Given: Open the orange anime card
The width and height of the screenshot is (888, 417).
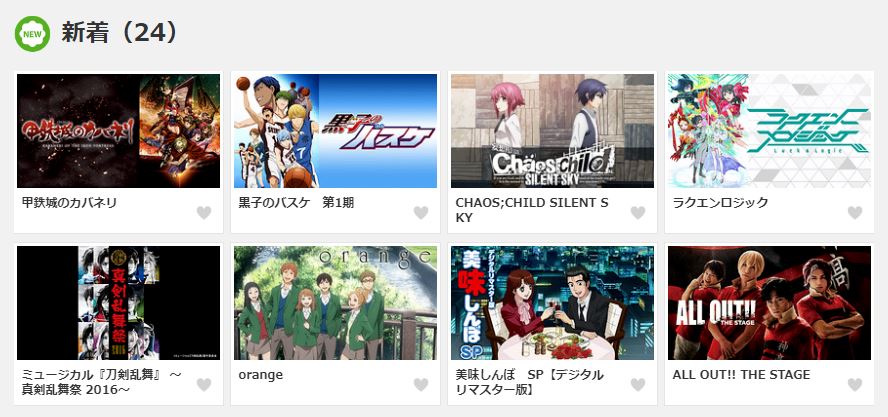Looking at the screenshot, I should coord(335,303).
